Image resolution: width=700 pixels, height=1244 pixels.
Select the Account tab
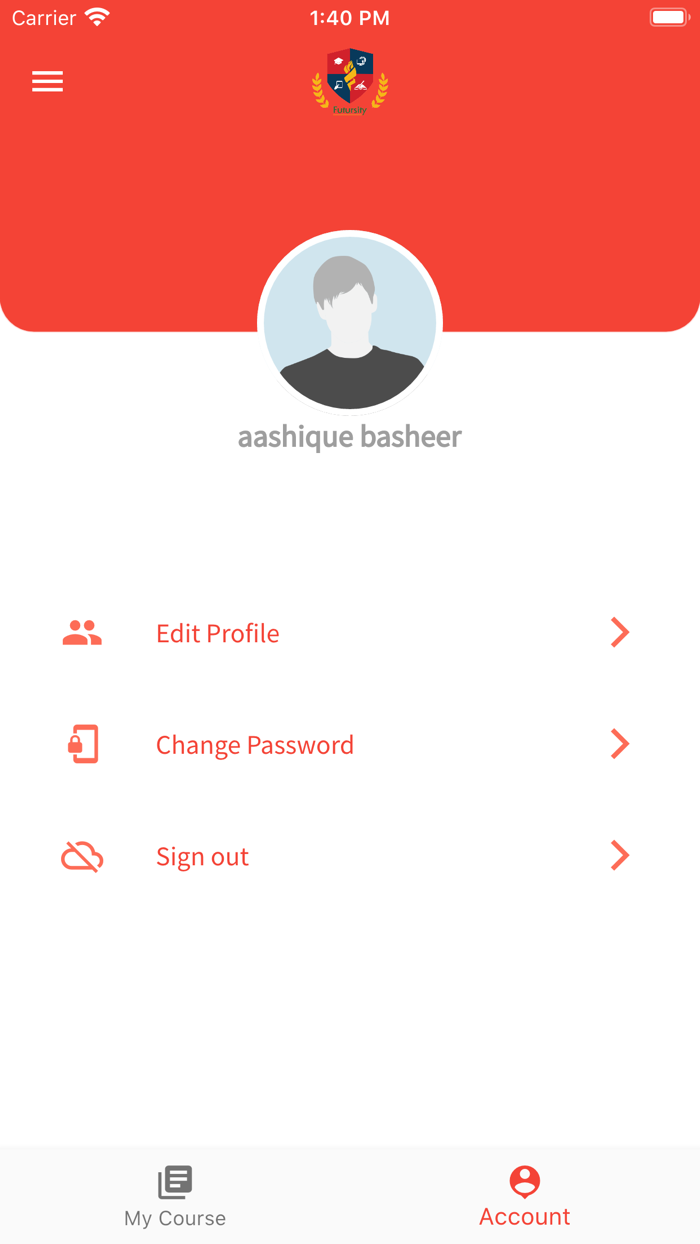coord(524,1196)
